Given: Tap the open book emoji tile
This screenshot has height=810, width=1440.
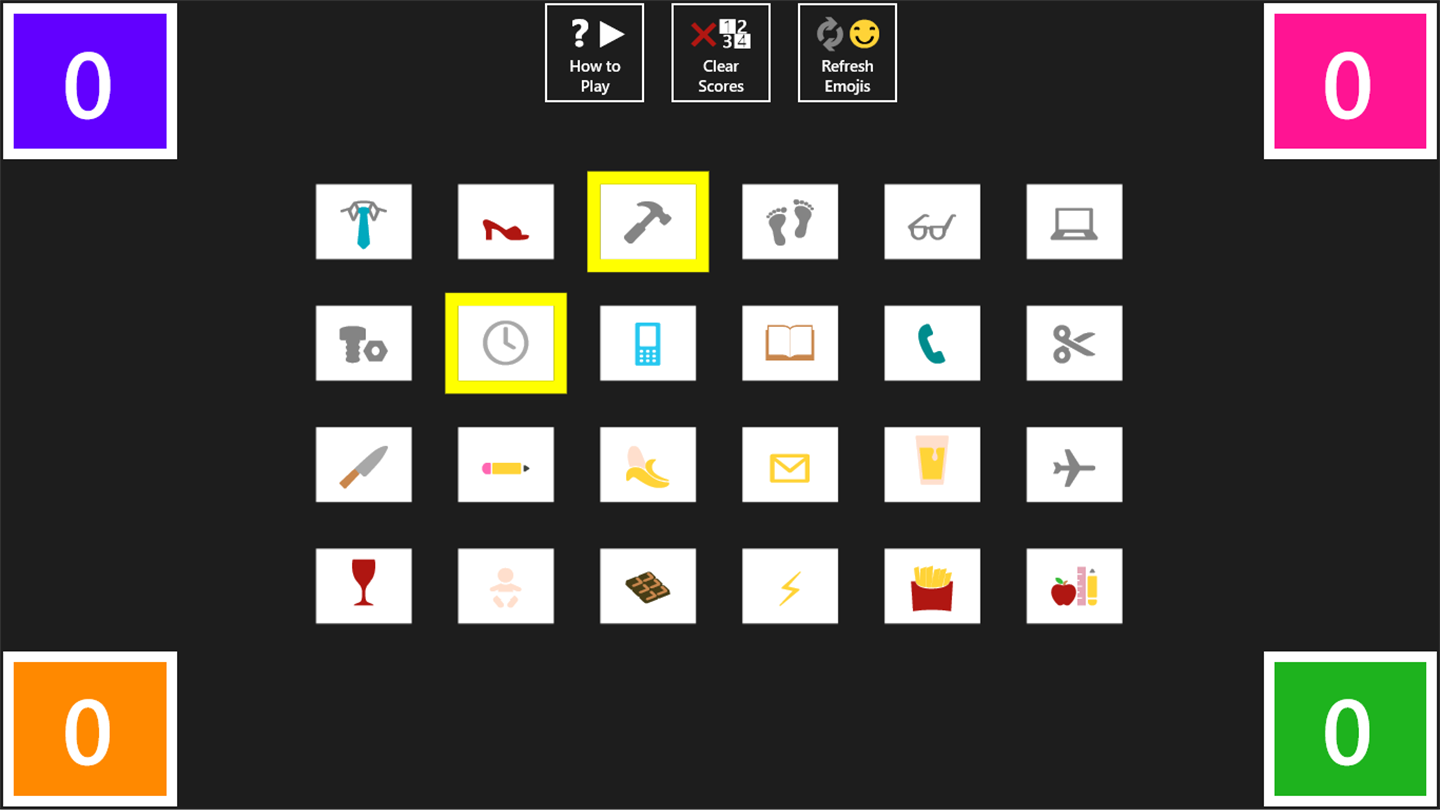Looking at the screenshot, I should click(x=790, y=343).
